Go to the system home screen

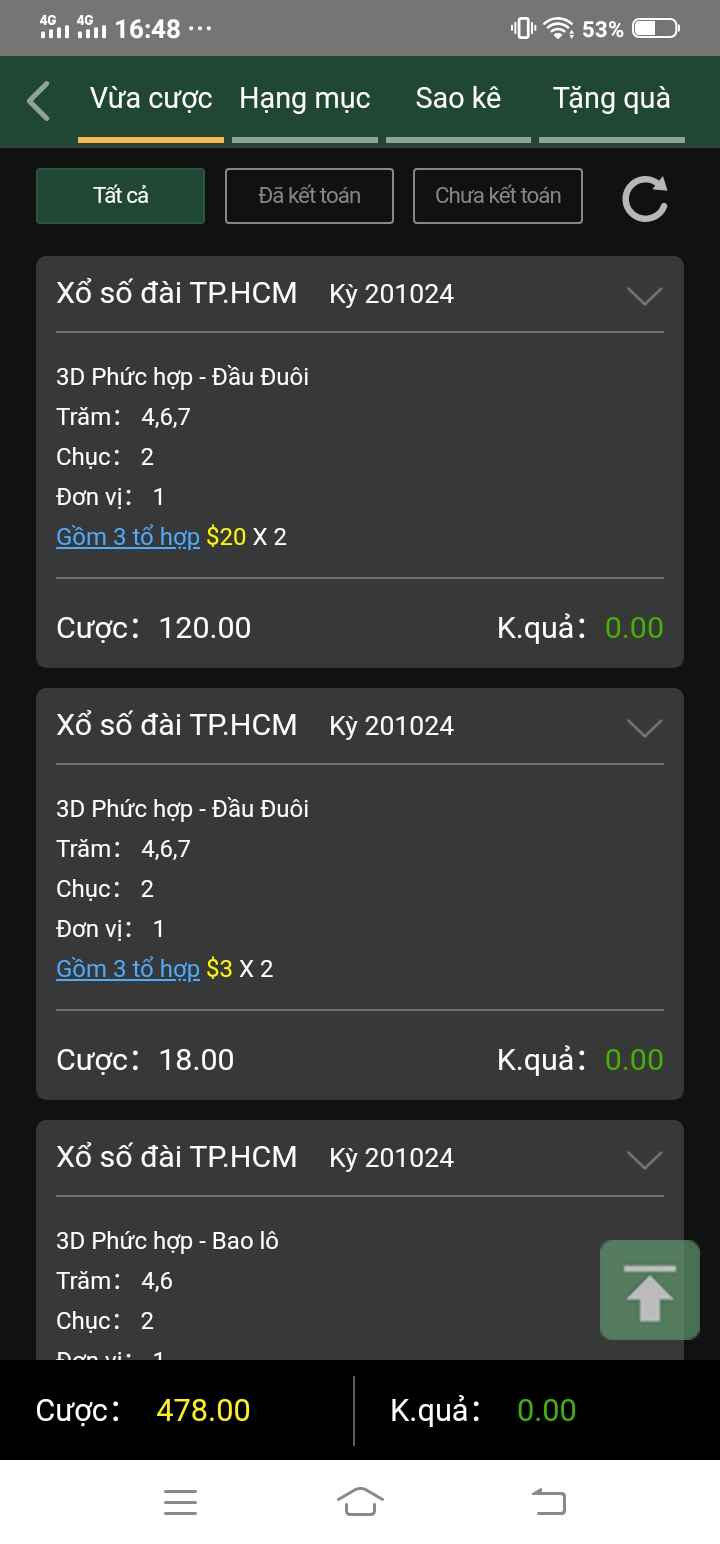361,1501
